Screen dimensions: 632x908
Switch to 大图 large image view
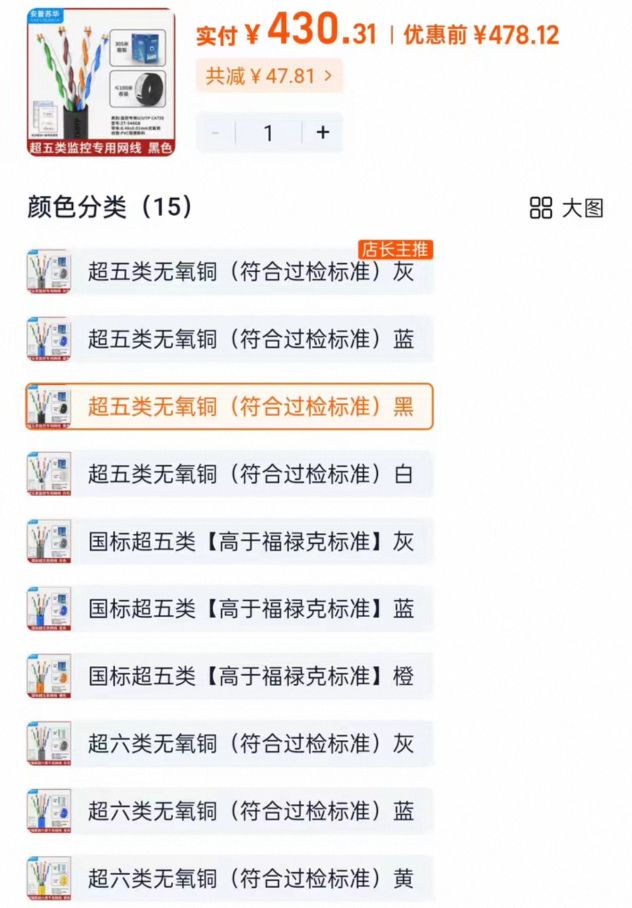pos(567,208)
